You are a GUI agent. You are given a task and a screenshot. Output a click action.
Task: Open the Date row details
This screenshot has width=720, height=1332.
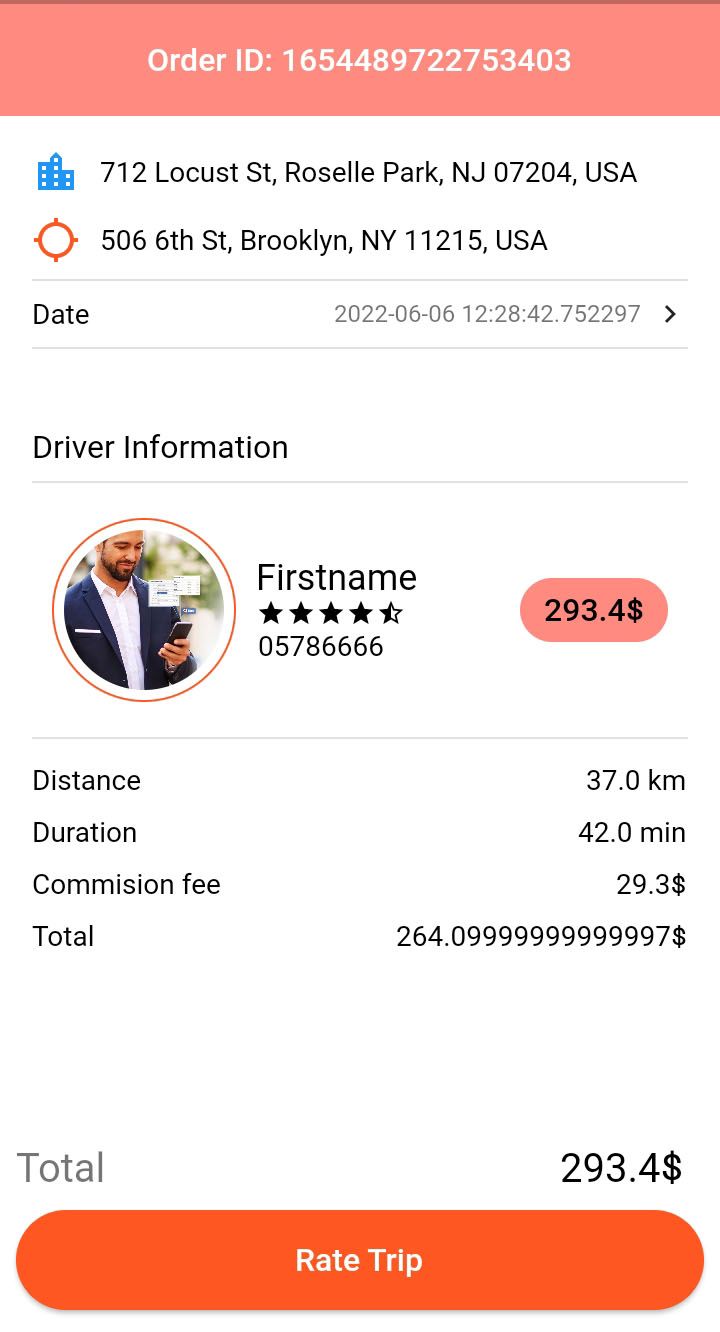click(x=669, y=314)
